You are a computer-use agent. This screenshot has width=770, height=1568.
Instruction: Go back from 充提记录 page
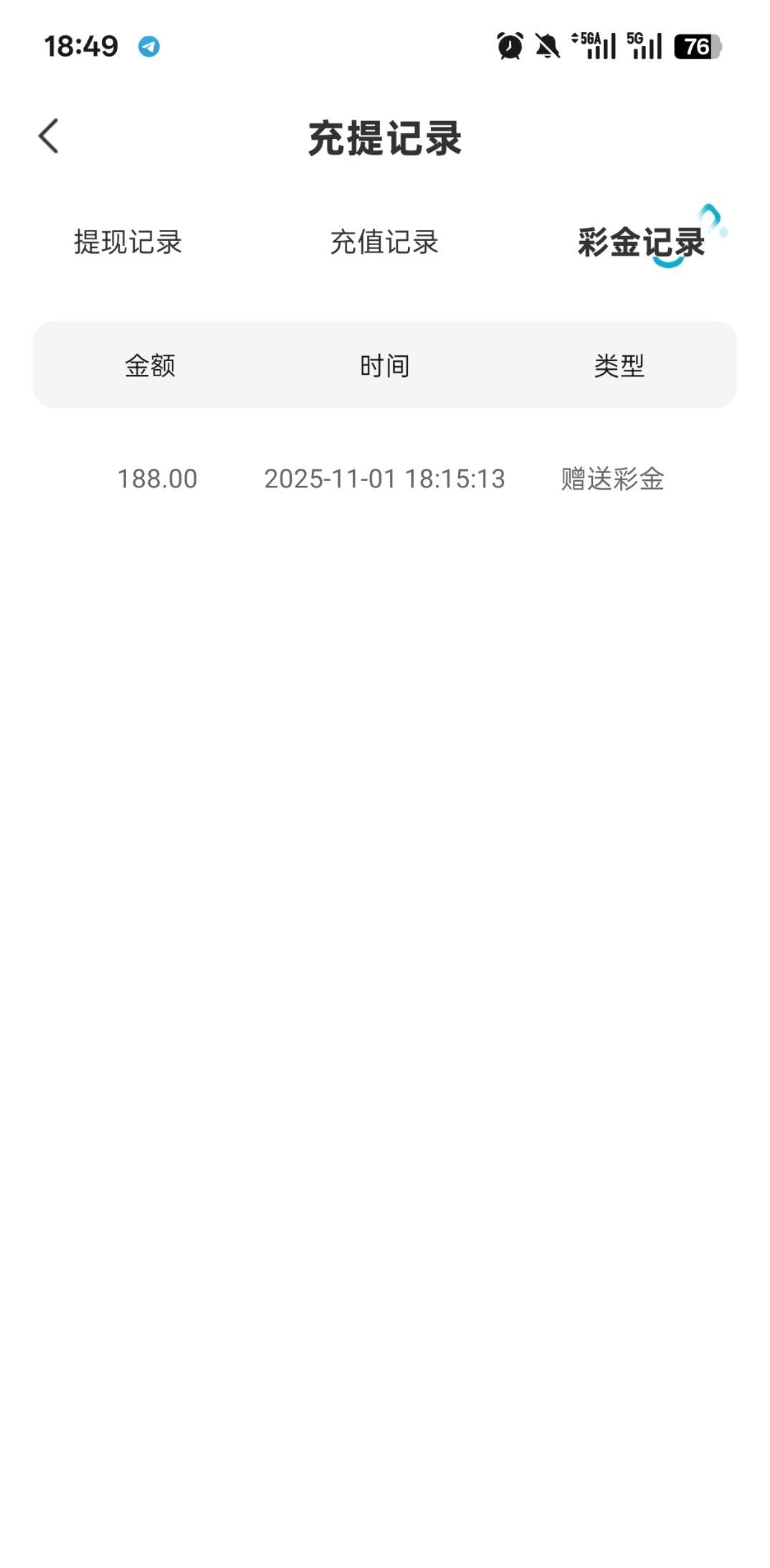pos(49,136)
